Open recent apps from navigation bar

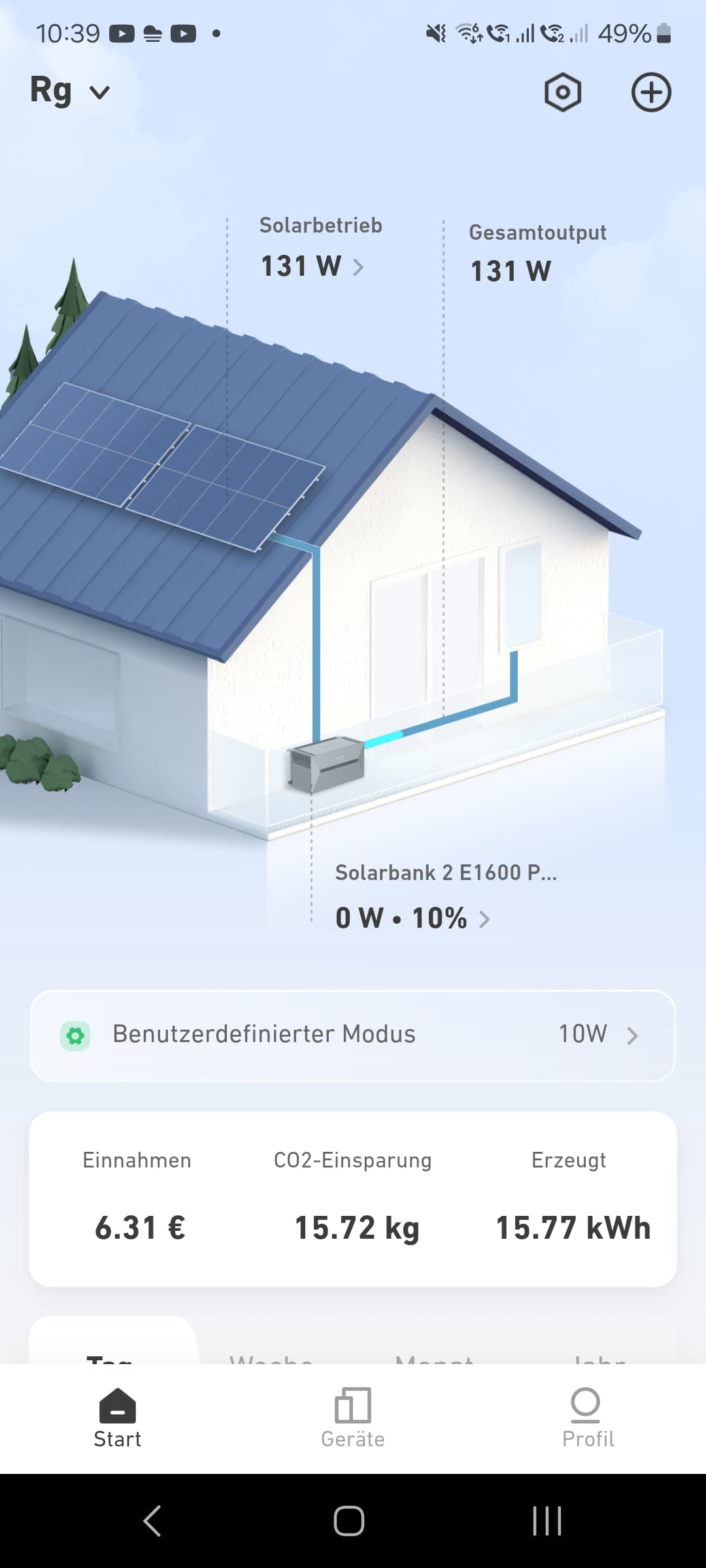coord(547,1520)
